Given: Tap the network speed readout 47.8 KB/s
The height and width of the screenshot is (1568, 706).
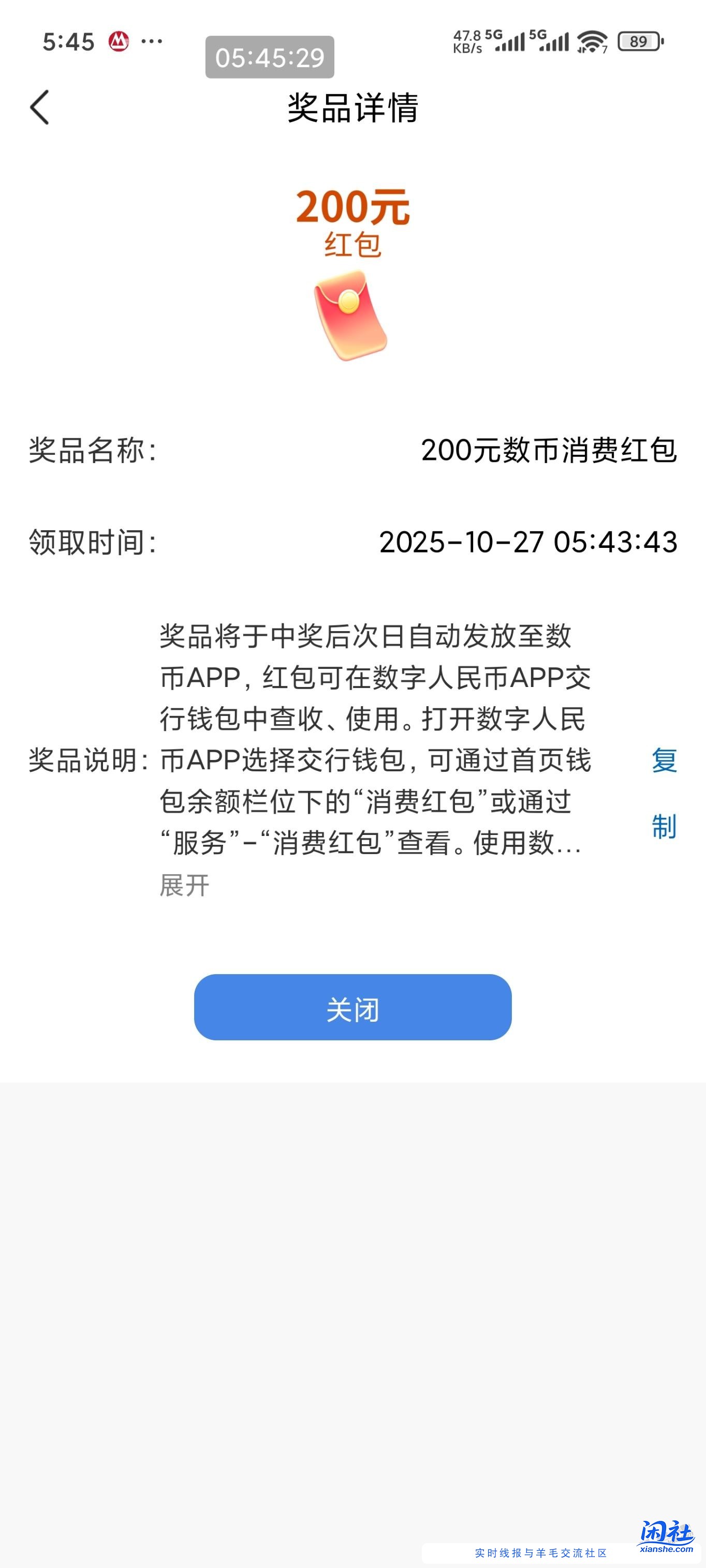Looking at the screenshot, I should (467, 41).
